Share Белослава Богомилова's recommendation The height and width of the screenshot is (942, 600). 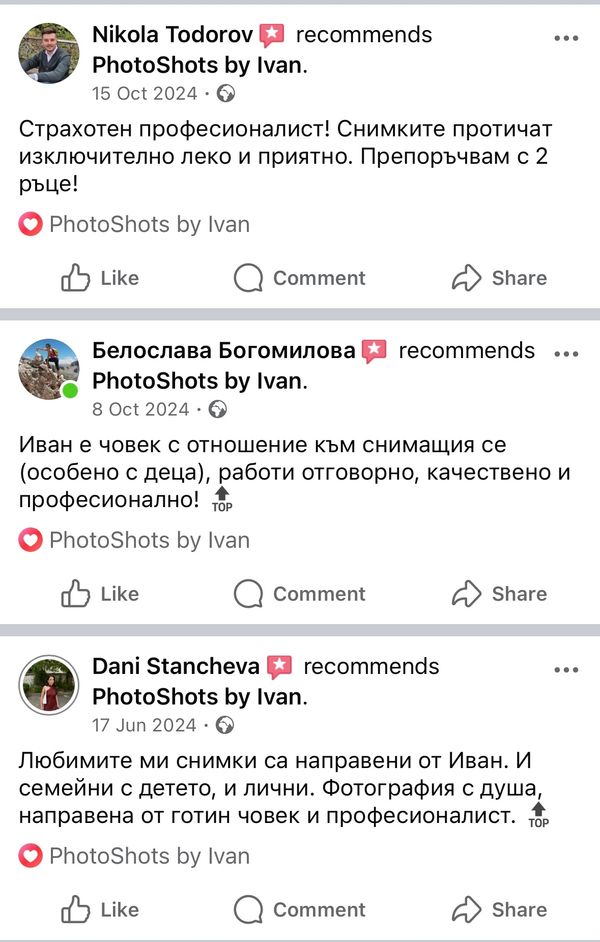click(x=499, y=594)
